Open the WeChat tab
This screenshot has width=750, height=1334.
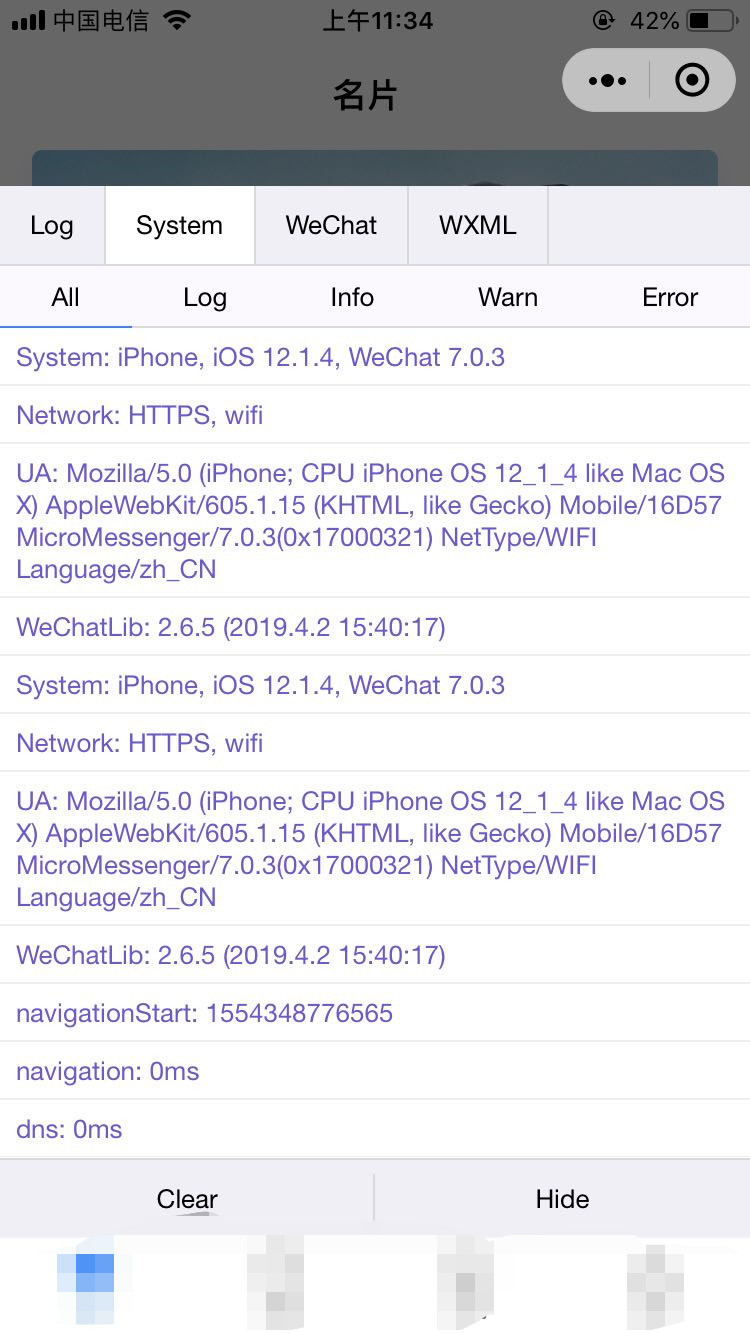pyautogui.click(x=331, y=225)
